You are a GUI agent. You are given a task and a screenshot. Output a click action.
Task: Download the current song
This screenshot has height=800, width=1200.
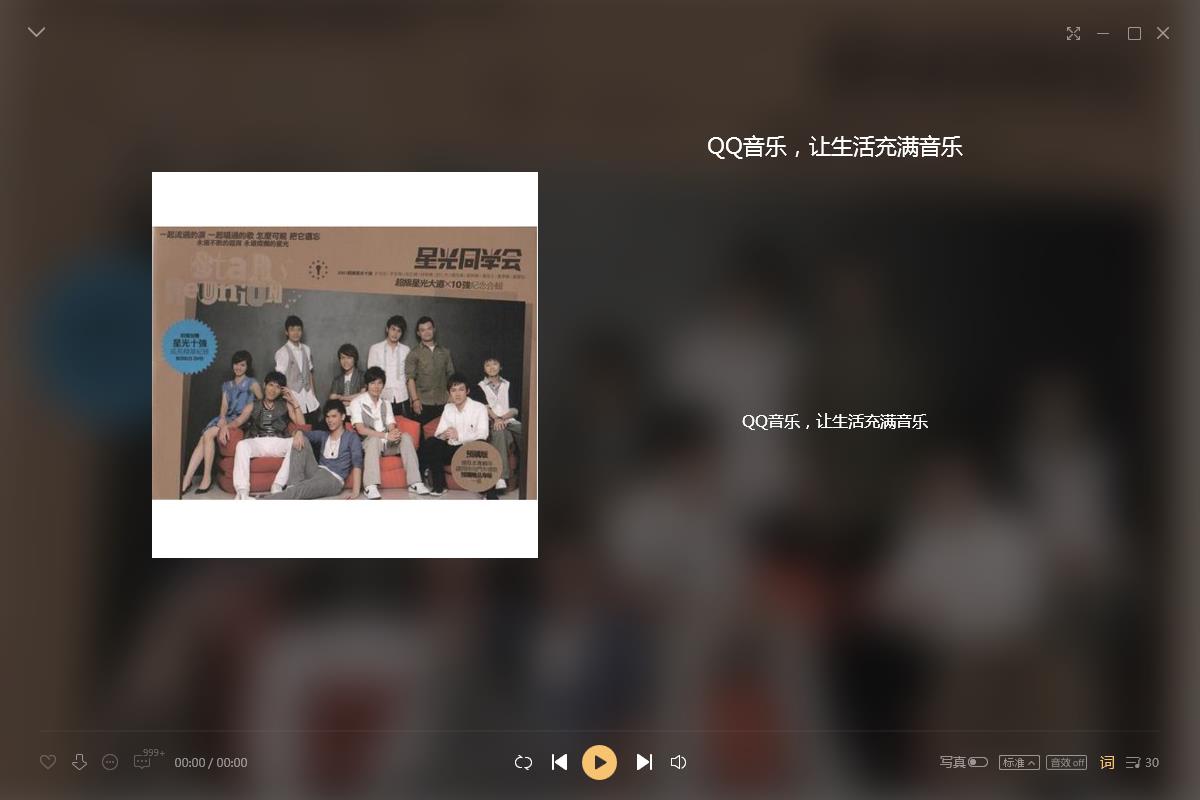79,762
